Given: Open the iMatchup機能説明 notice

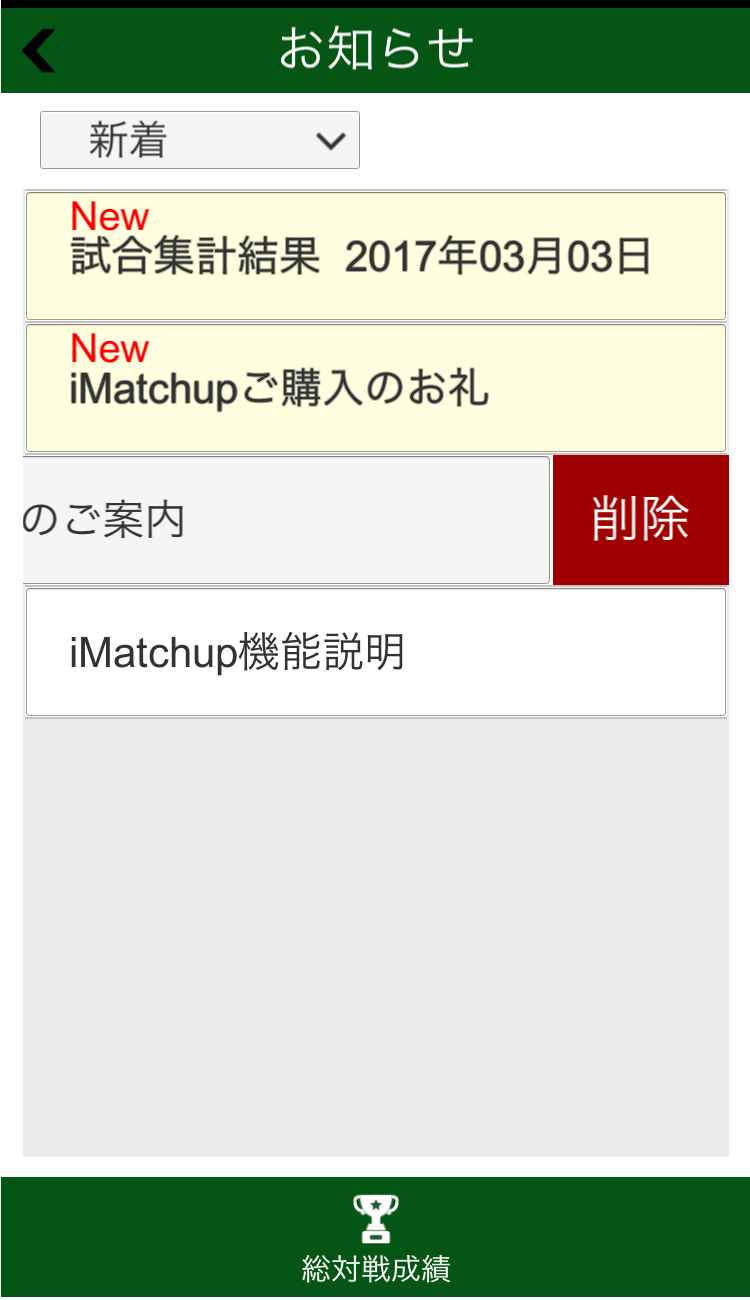Looking at the screenshot, I should (x=375, y=652).
